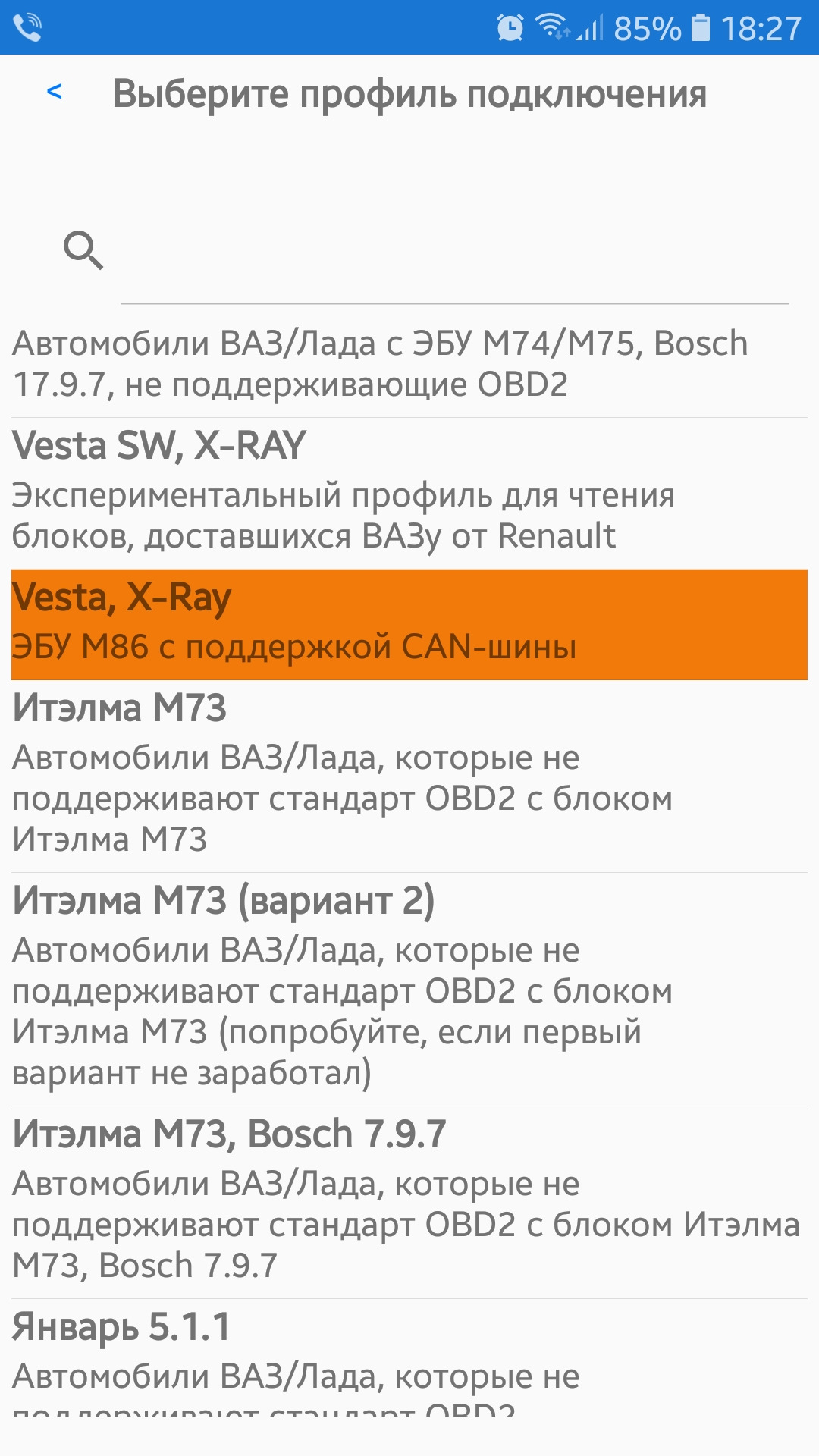The width and height of the screenshot is (819, 1456).
Task: Select the Итэлма M73 profile
Action: (409, 773)
